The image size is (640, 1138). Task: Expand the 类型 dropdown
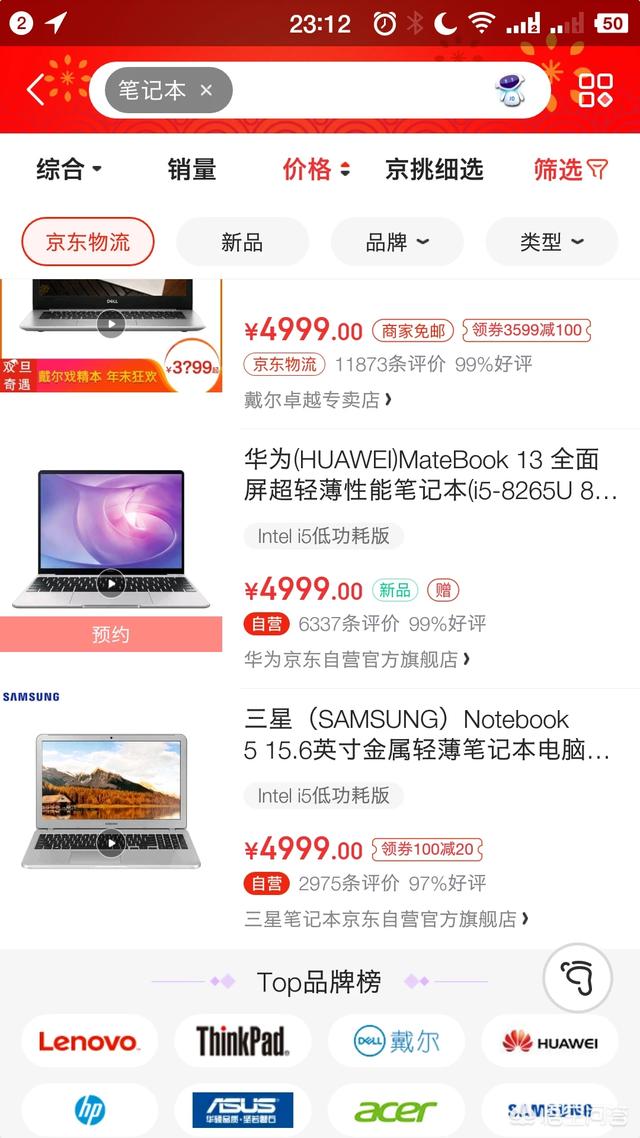(x=551, y=242)
